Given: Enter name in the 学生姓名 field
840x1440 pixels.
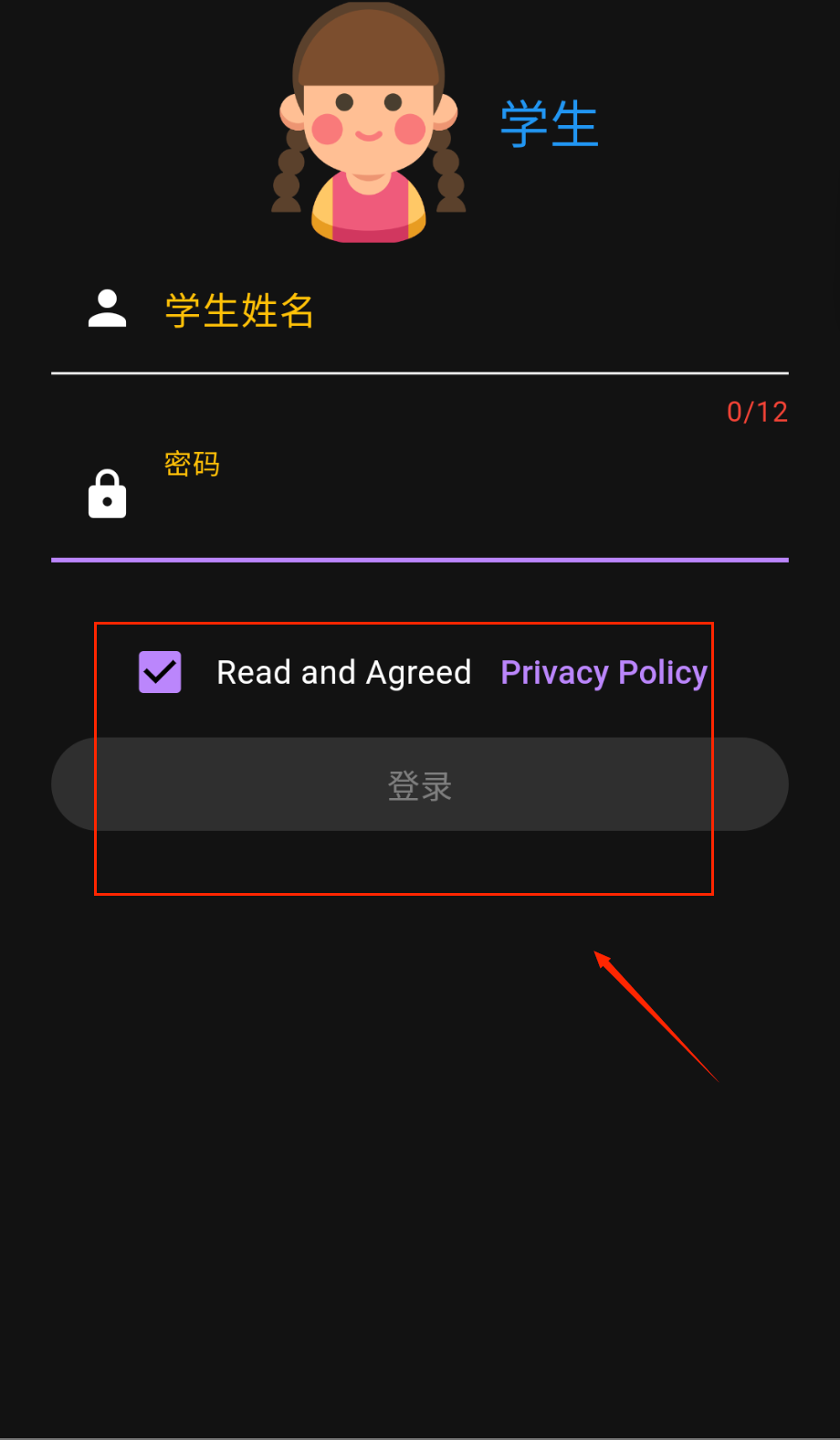Looking at the screenshot, I should coord(457,312).
